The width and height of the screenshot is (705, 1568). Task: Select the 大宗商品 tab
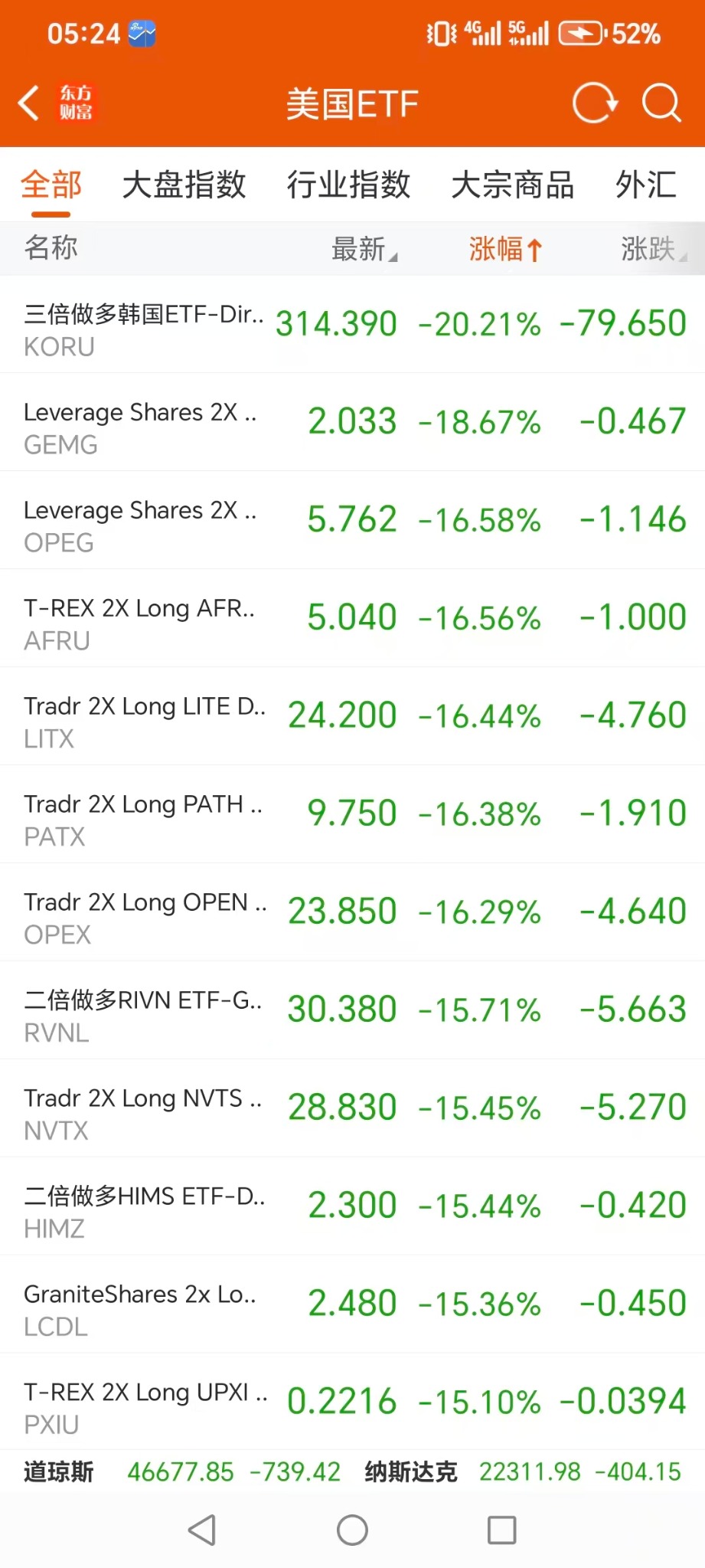point(512,185)
